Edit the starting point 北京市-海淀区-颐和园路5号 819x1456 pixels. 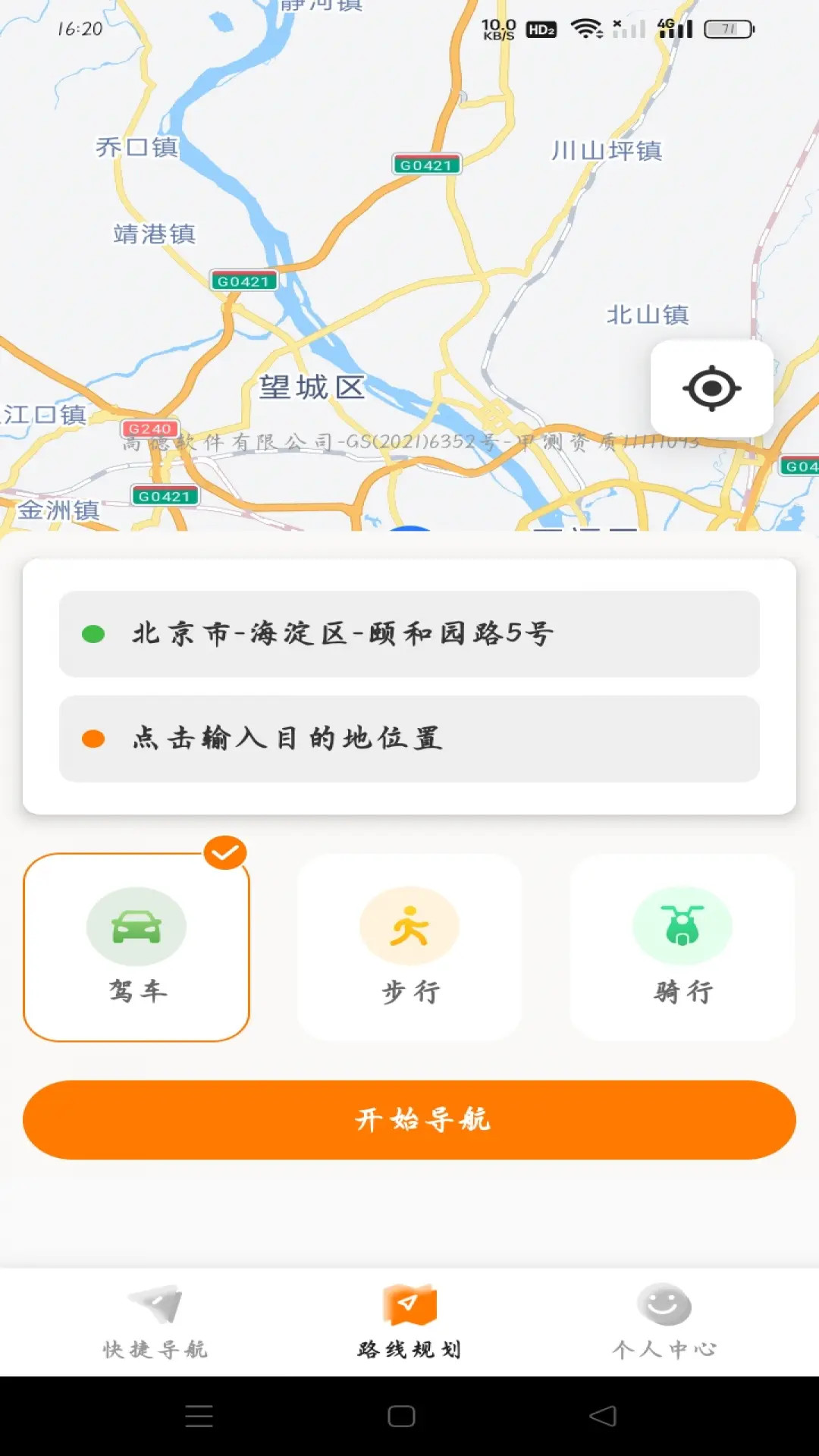click(x=409, y=633)
